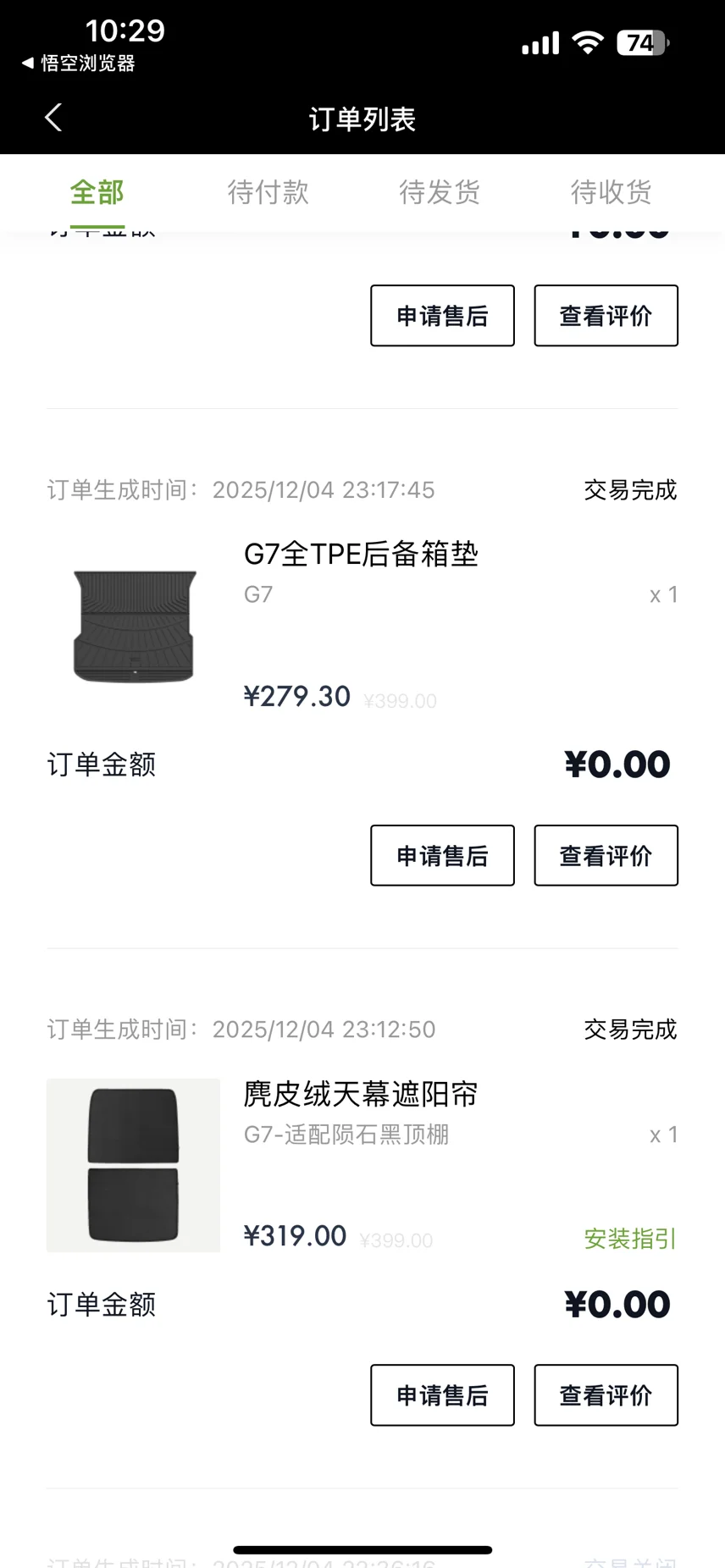Request 申请售后 for the 麂皮绒天幕遮阳帘 order

tap(442, 1395)
